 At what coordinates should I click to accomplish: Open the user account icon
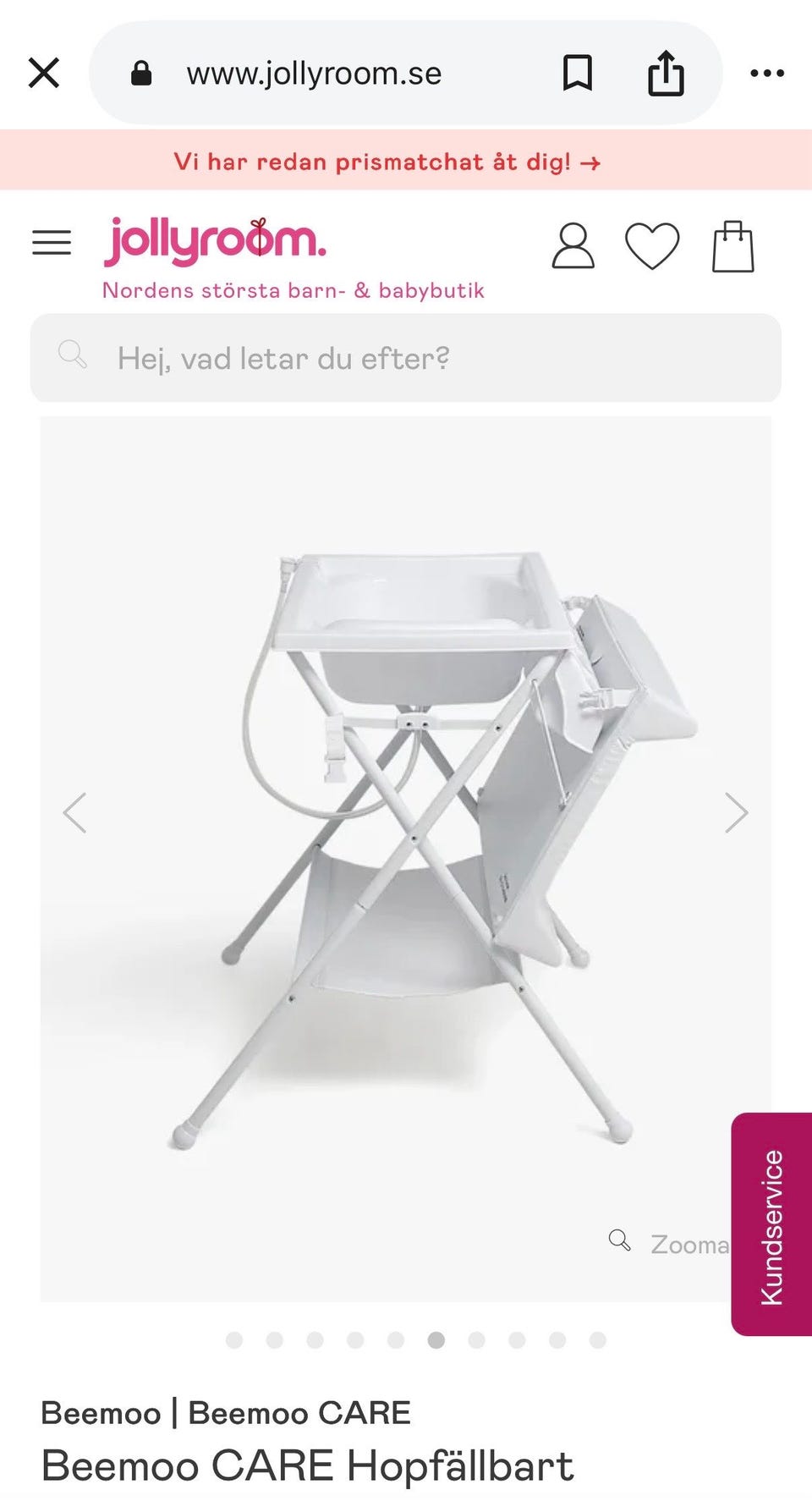tap(573, 246)
